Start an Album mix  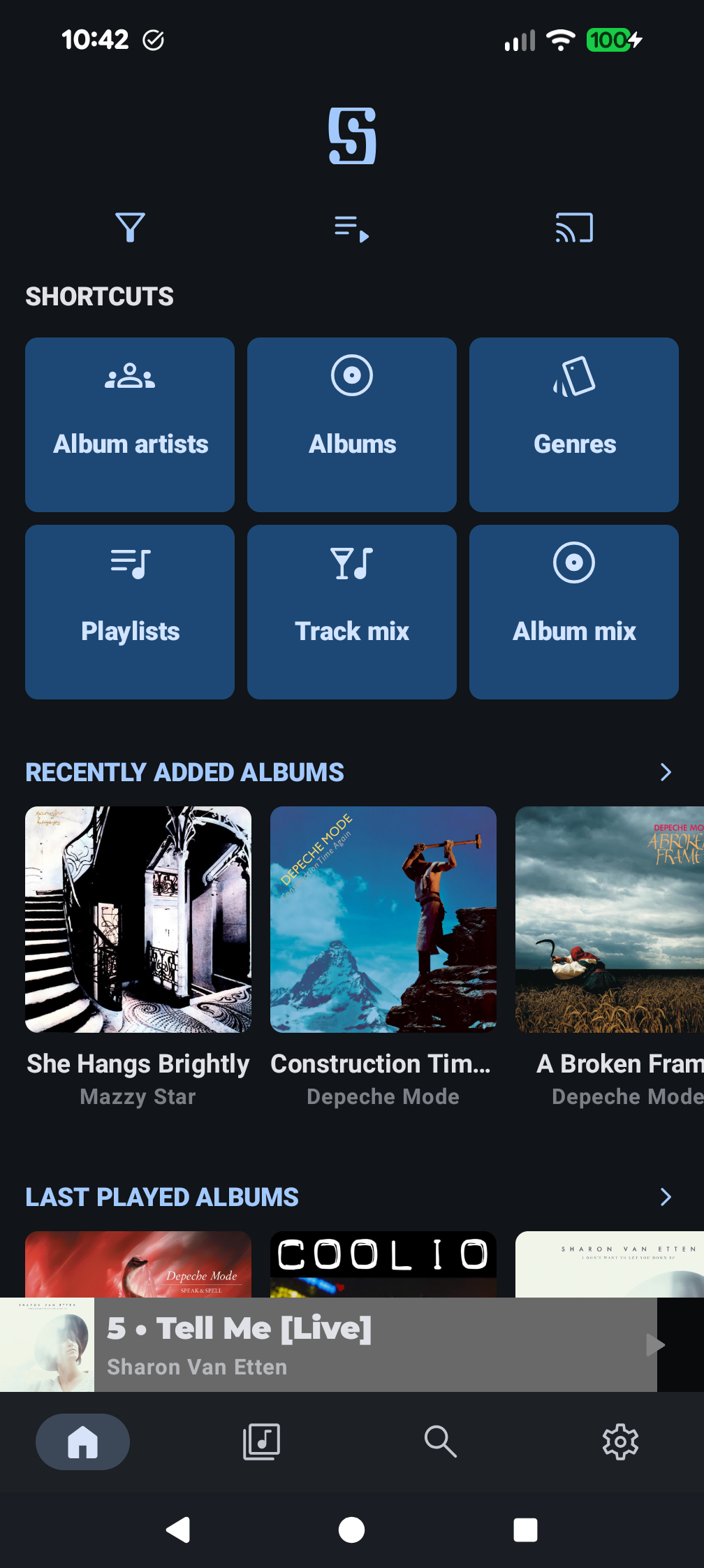574,611
